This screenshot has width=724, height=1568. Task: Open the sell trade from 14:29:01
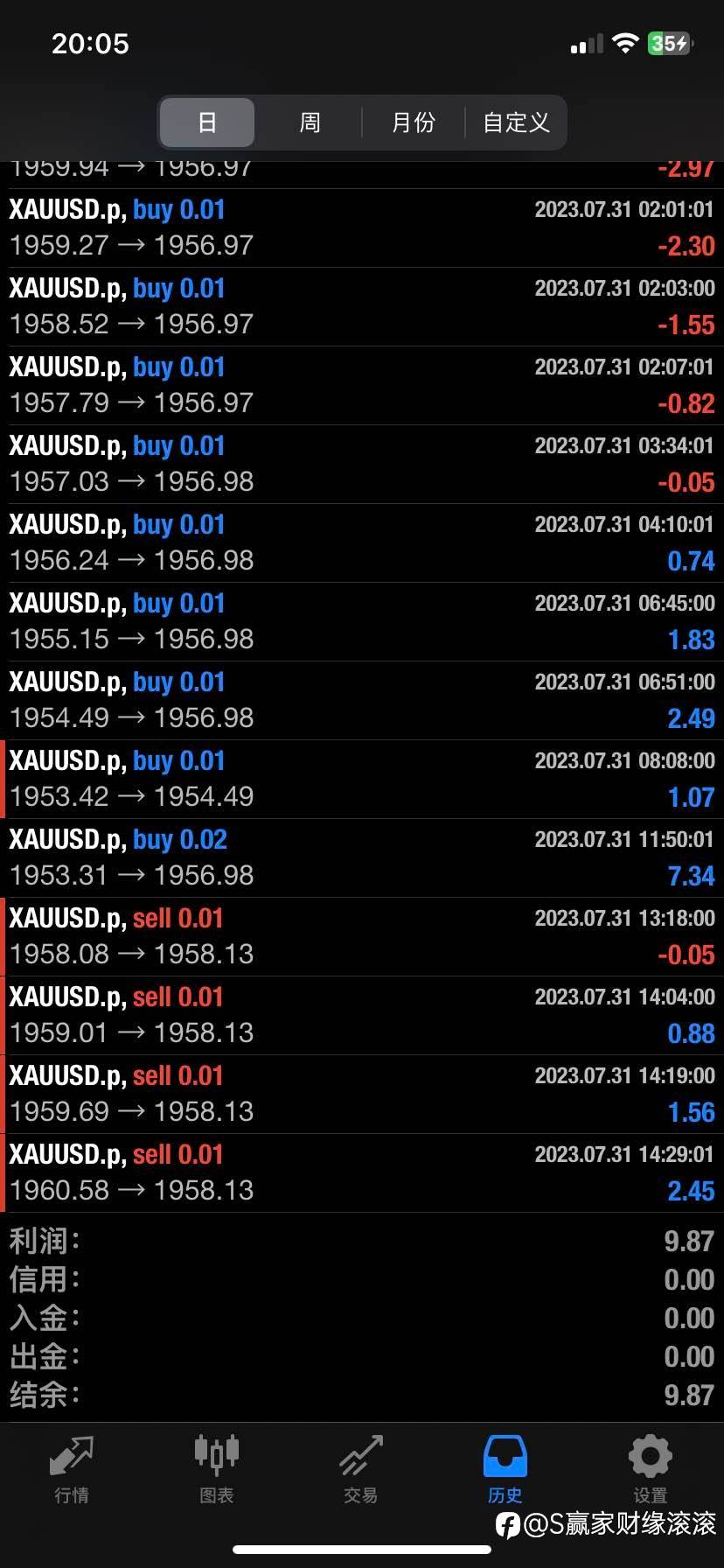click(362, 1172)
